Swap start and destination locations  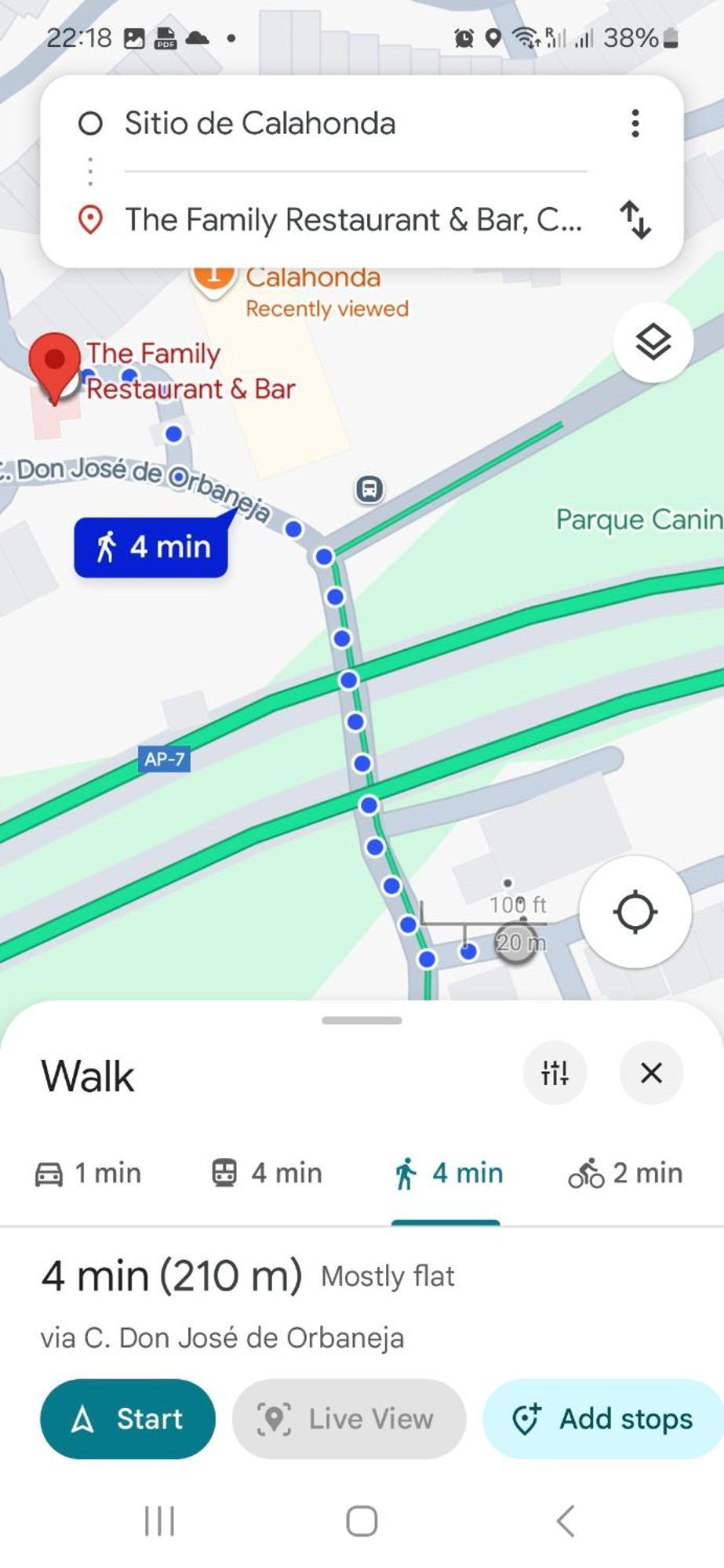pyautogui.click(x=635, y=220)
